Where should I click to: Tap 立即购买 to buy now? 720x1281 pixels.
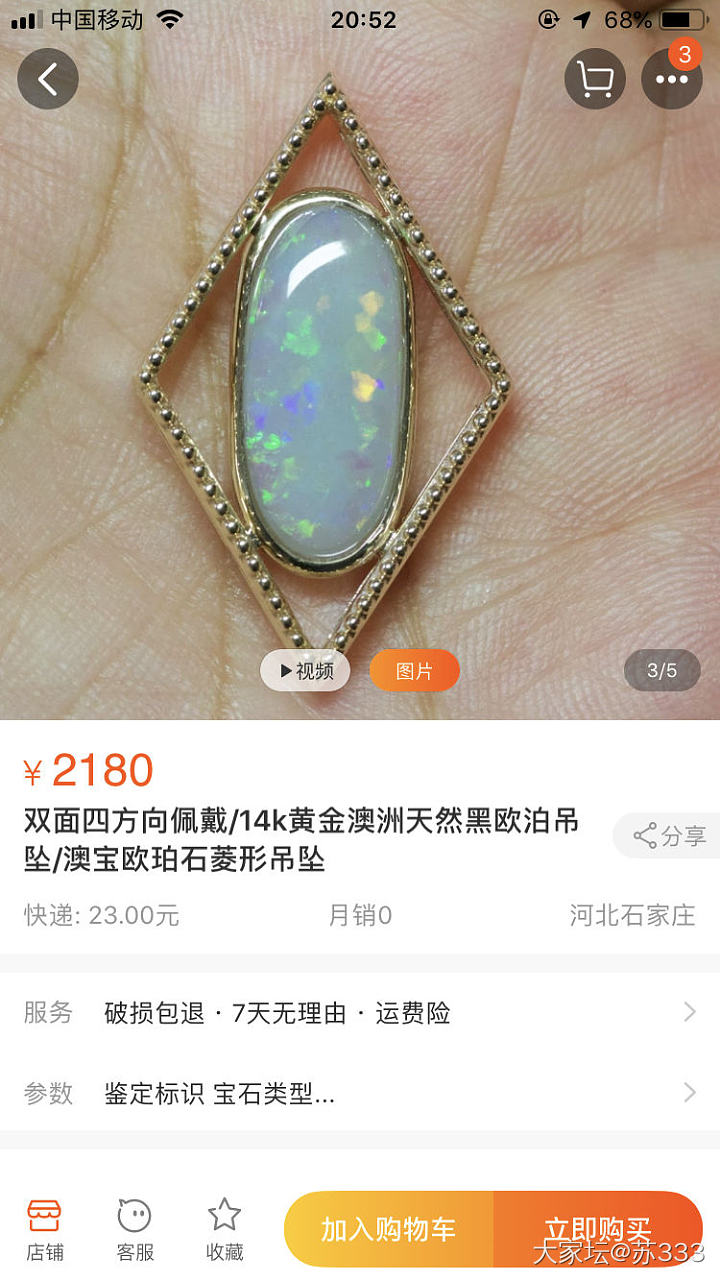pos(598,1229)
